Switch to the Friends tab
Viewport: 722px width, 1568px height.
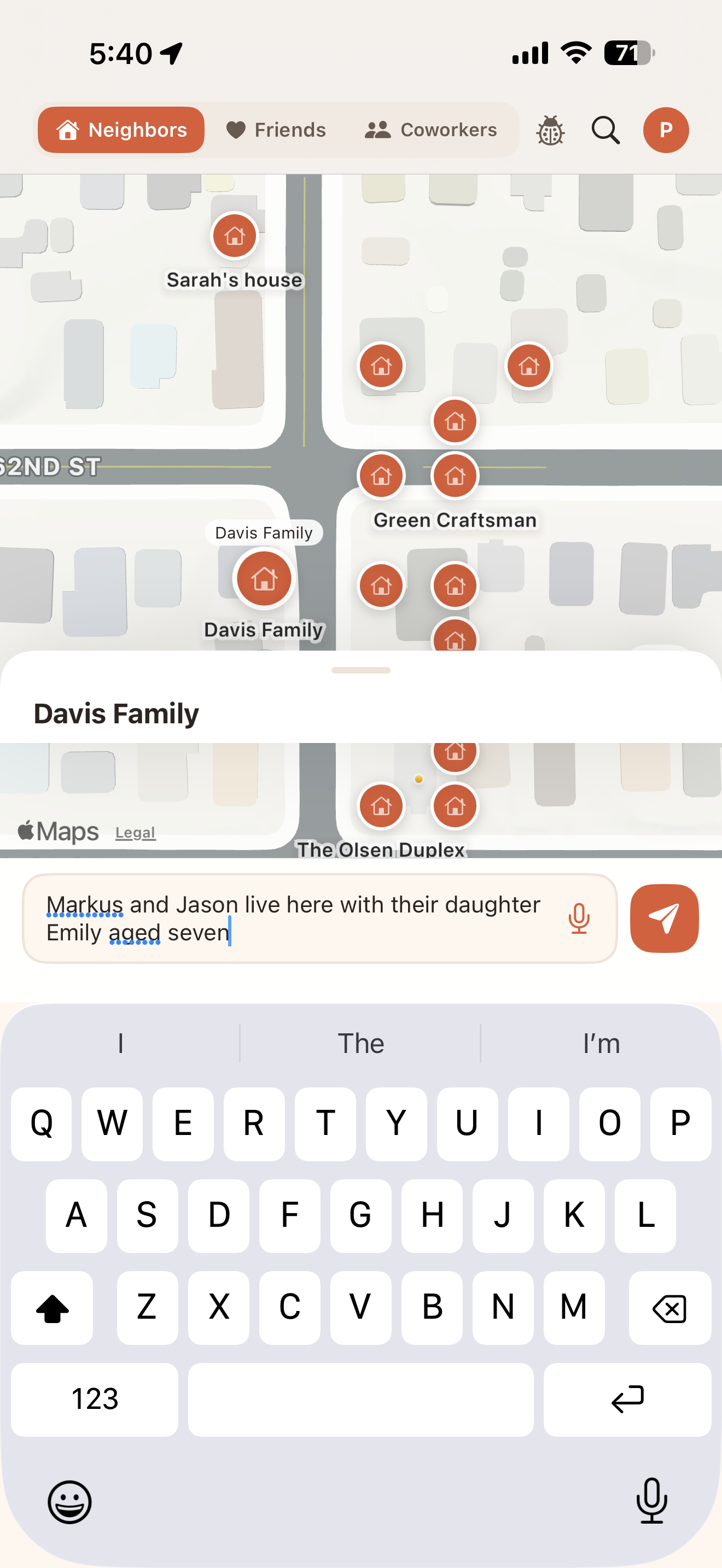[275, 129]
